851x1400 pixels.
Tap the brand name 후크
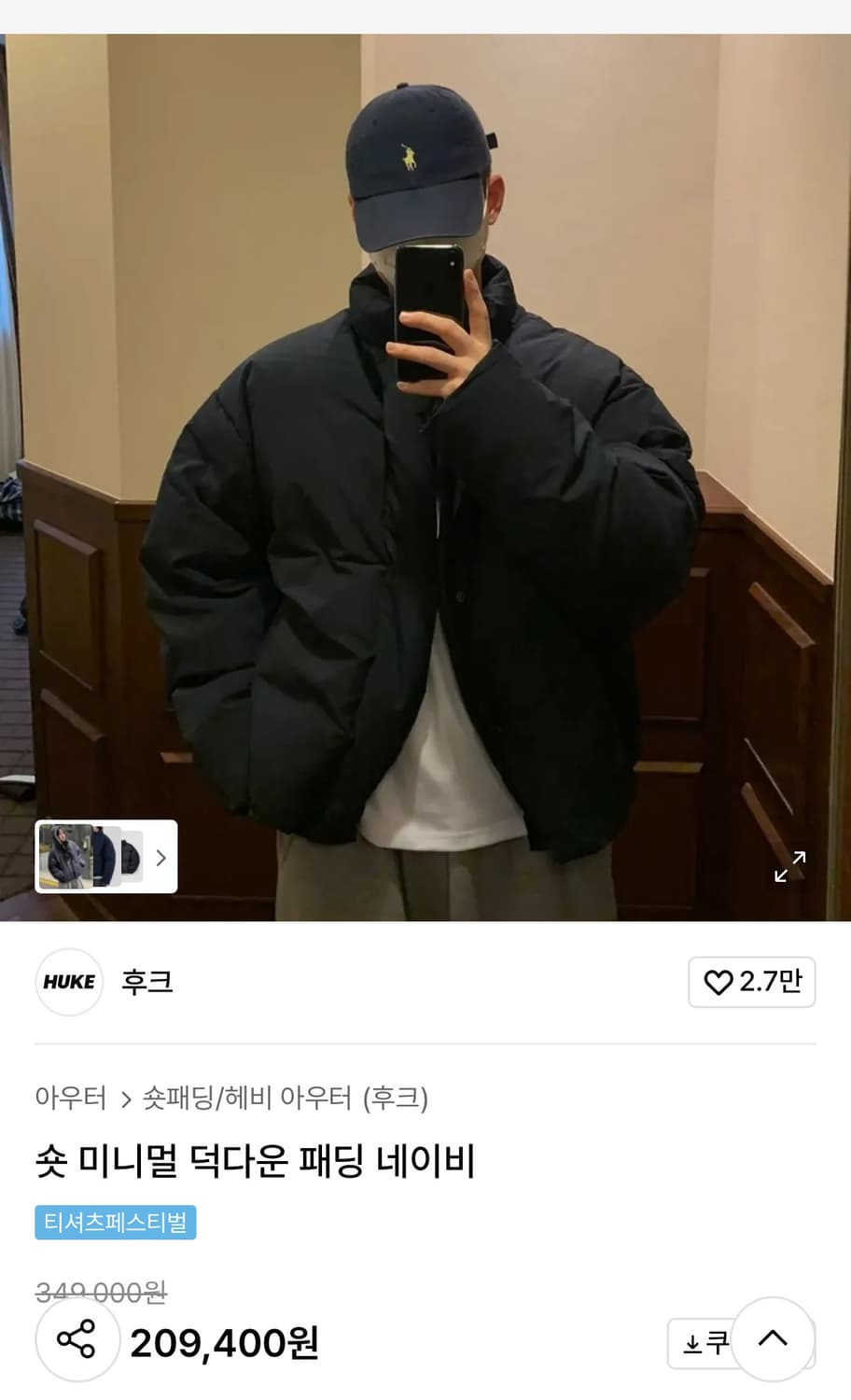click(146, 982)
